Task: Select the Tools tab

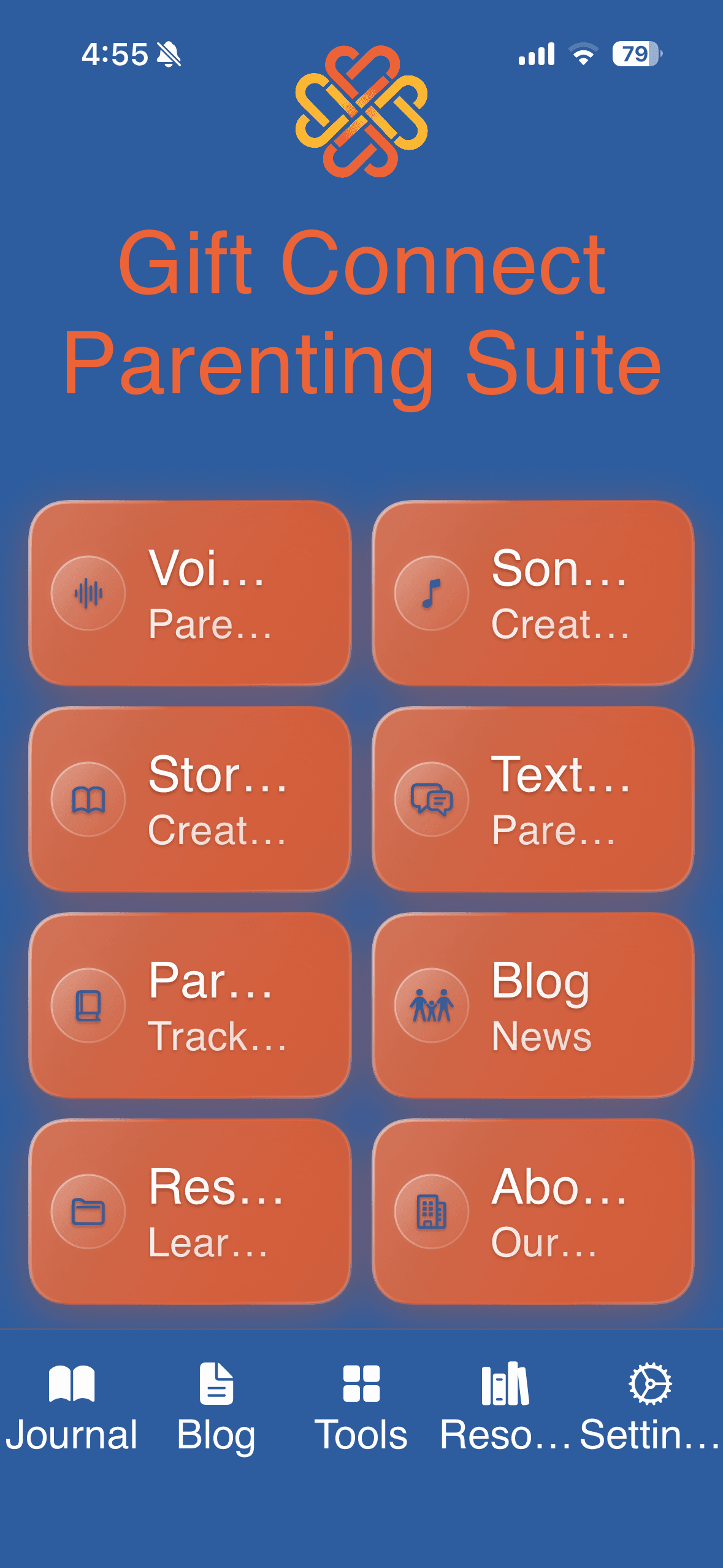Action: coord(361,1408)
